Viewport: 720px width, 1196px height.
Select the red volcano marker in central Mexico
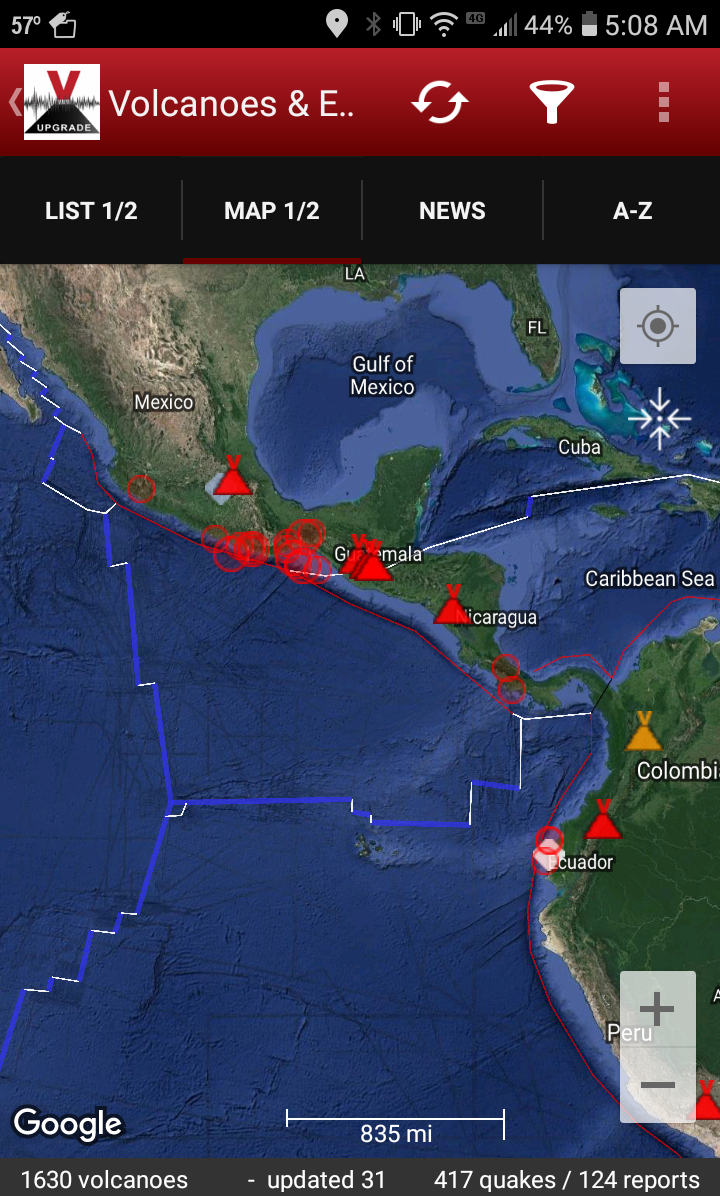233,477
